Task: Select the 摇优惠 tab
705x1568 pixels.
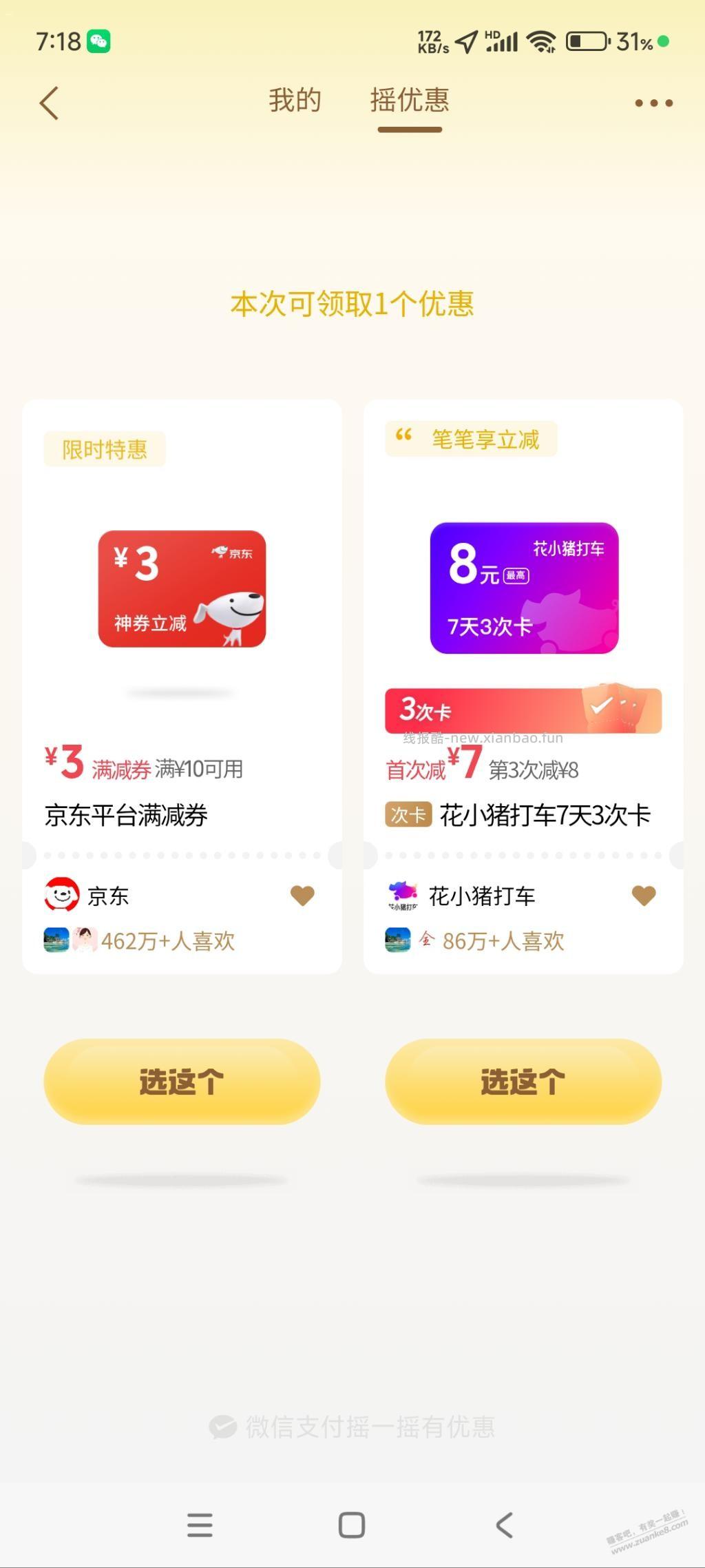Action: [x=409, y=100]
